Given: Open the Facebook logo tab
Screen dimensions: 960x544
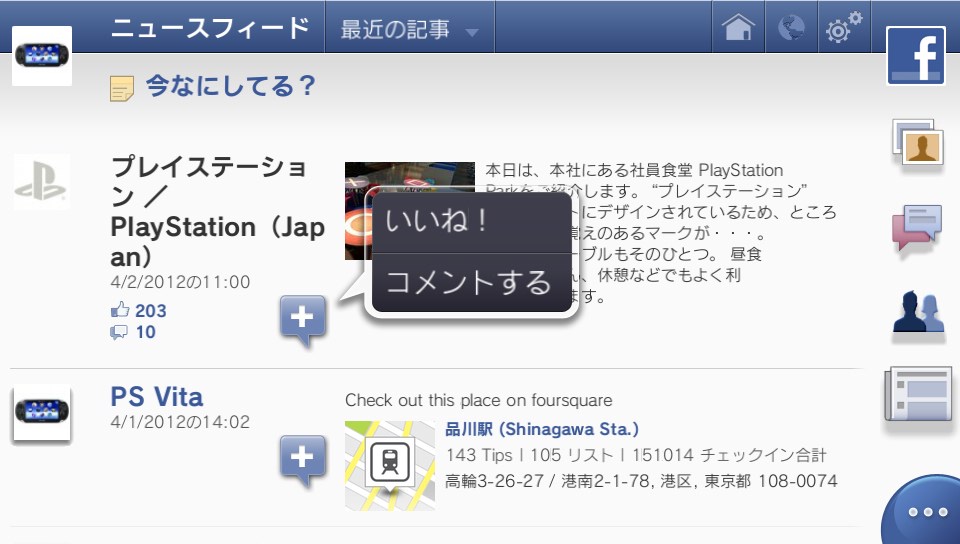Looking at the screenshot, I should (x=915, y=55).
